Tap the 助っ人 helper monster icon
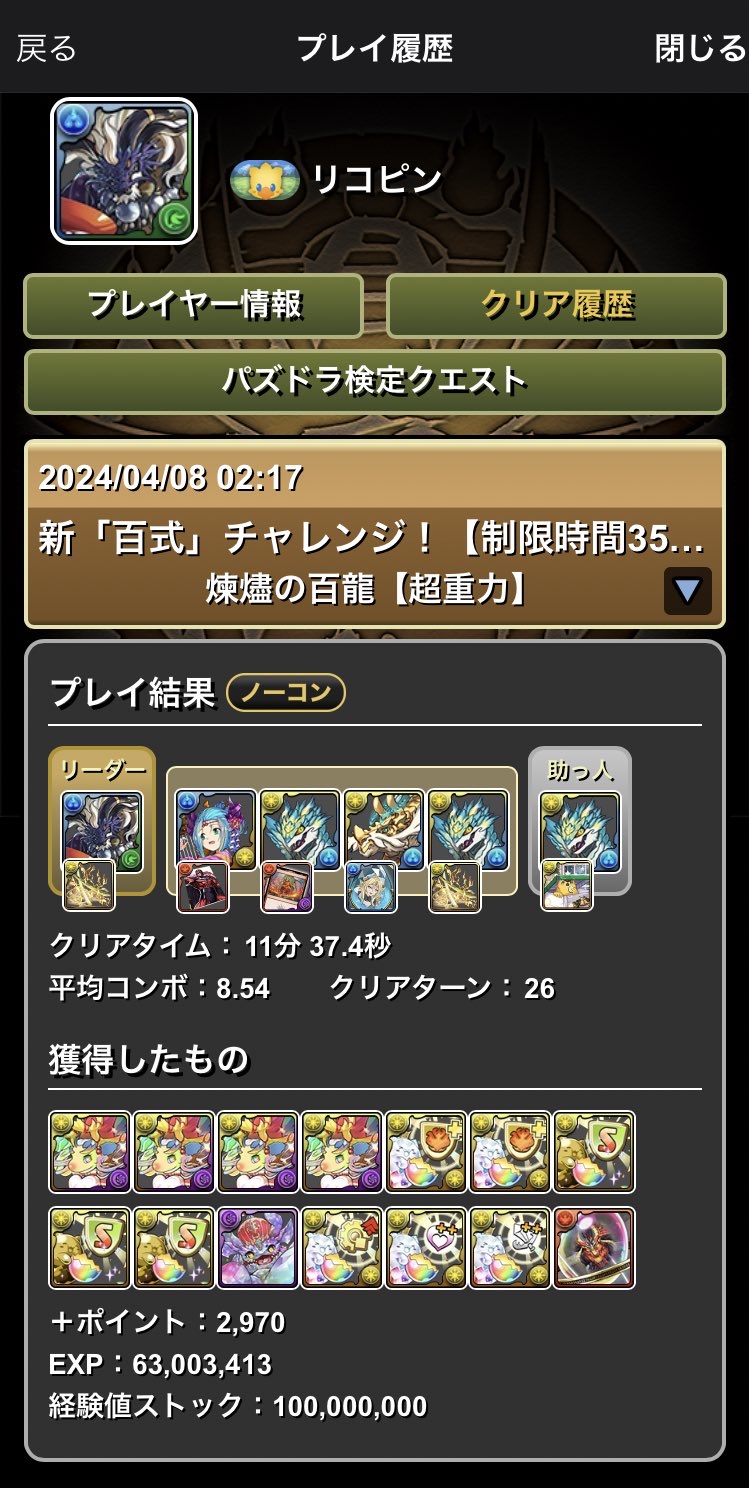The width and height of the screenshot is (749, 1488). point(580,831)
